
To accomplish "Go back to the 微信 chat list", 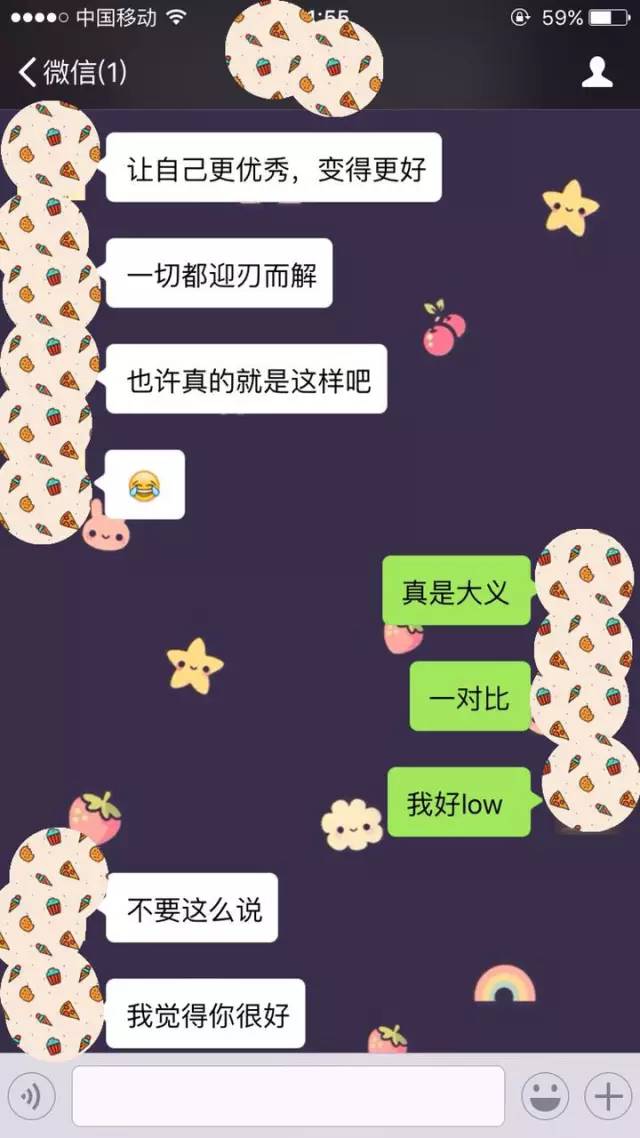I will point(70,72).
